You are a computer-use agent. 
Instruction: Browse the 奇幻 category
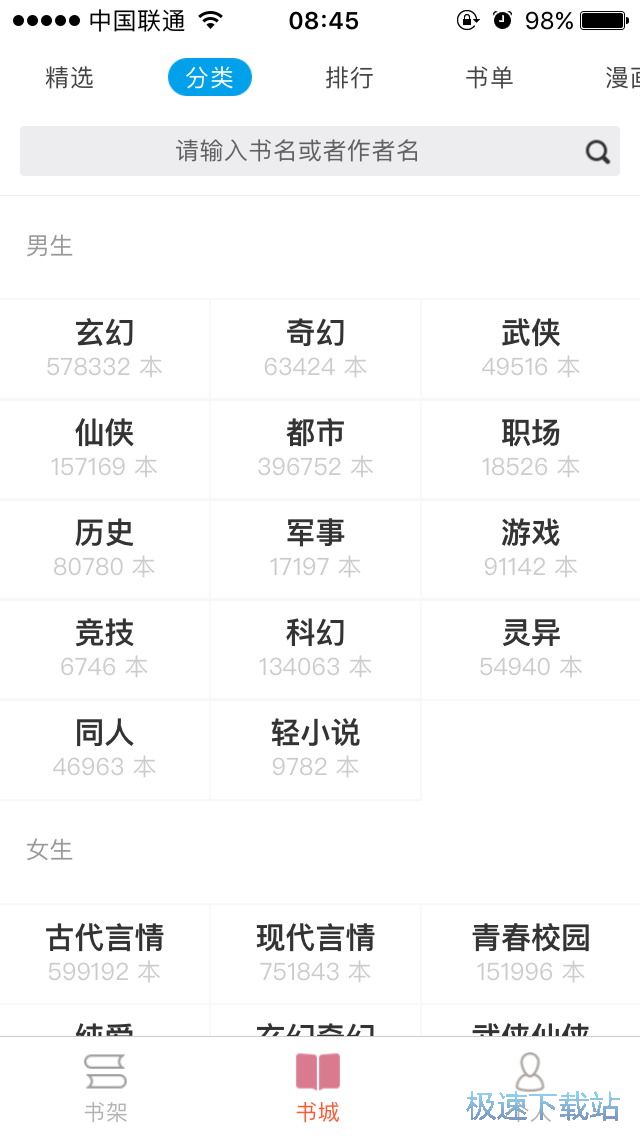315,348
